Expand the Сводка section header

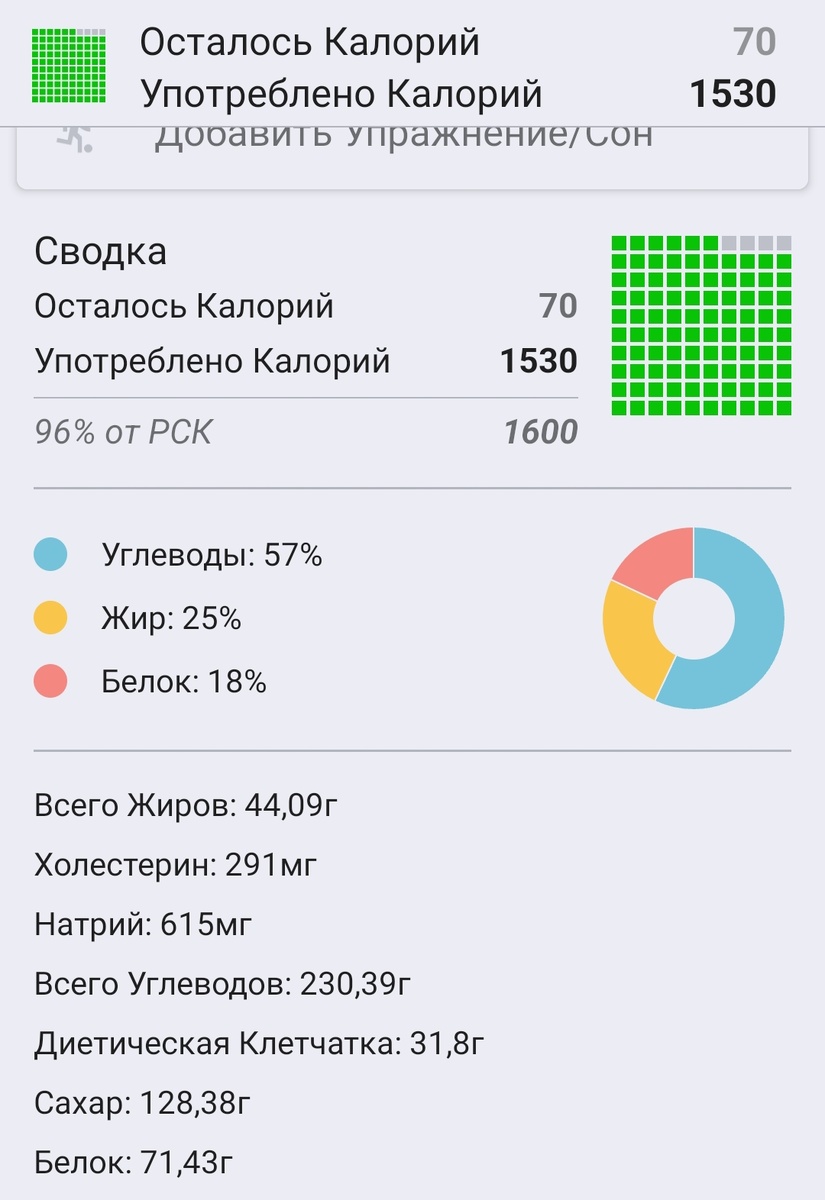100,251
